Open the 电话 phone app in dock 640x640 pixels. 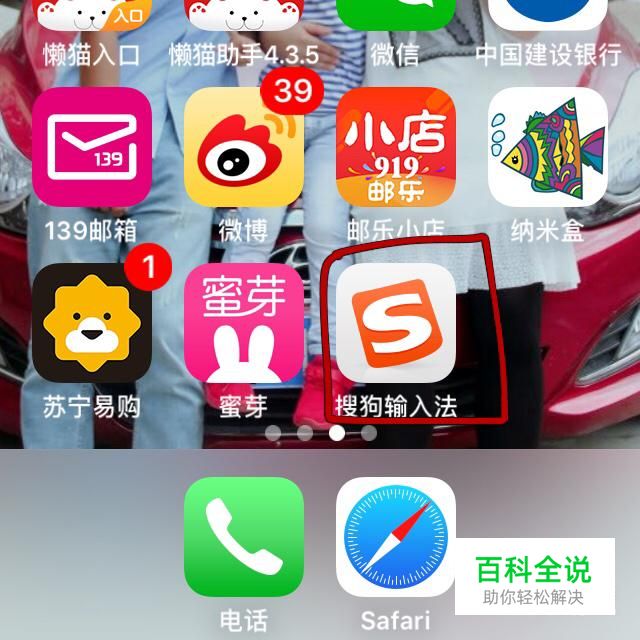pos(244,537)
